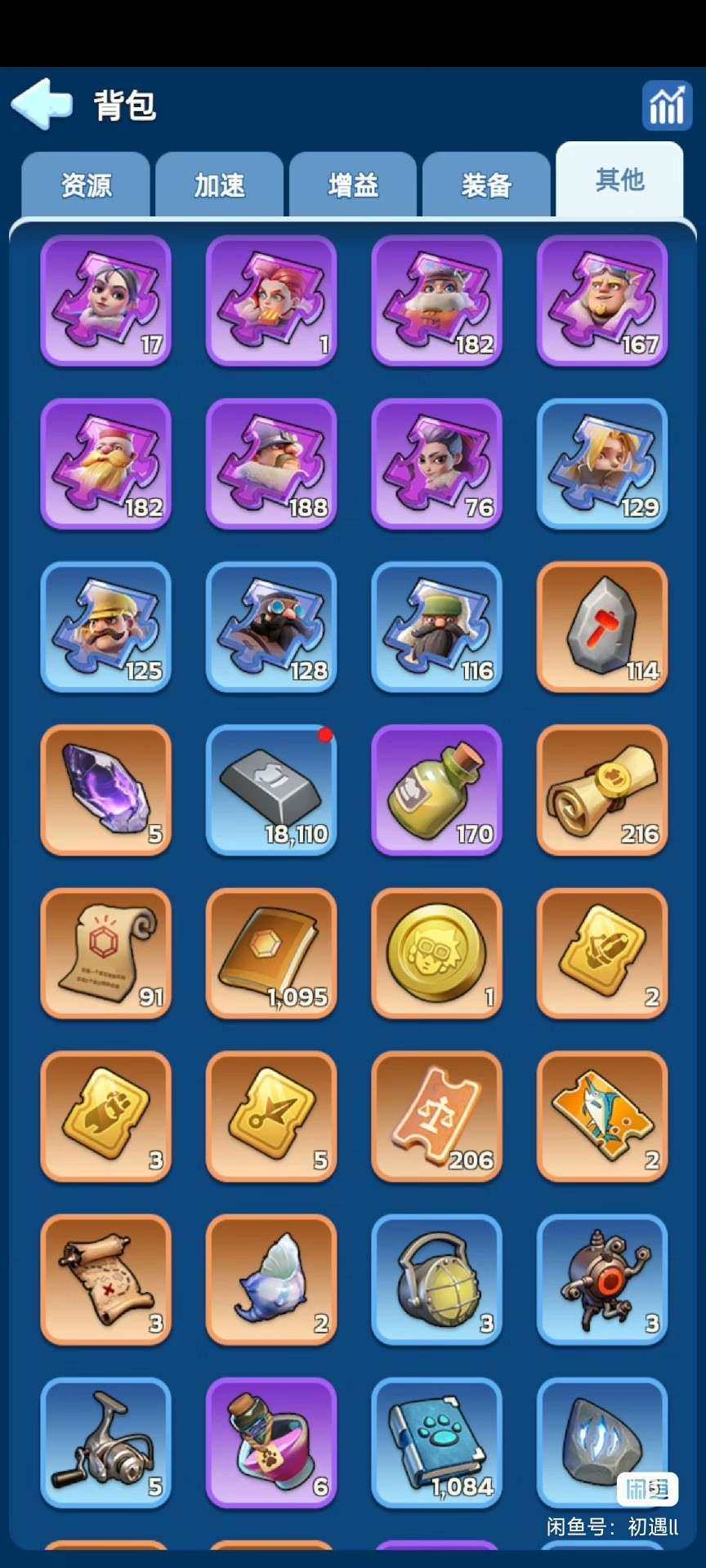
Task: Open the statistics chart icon
Action: pos(666,105)
